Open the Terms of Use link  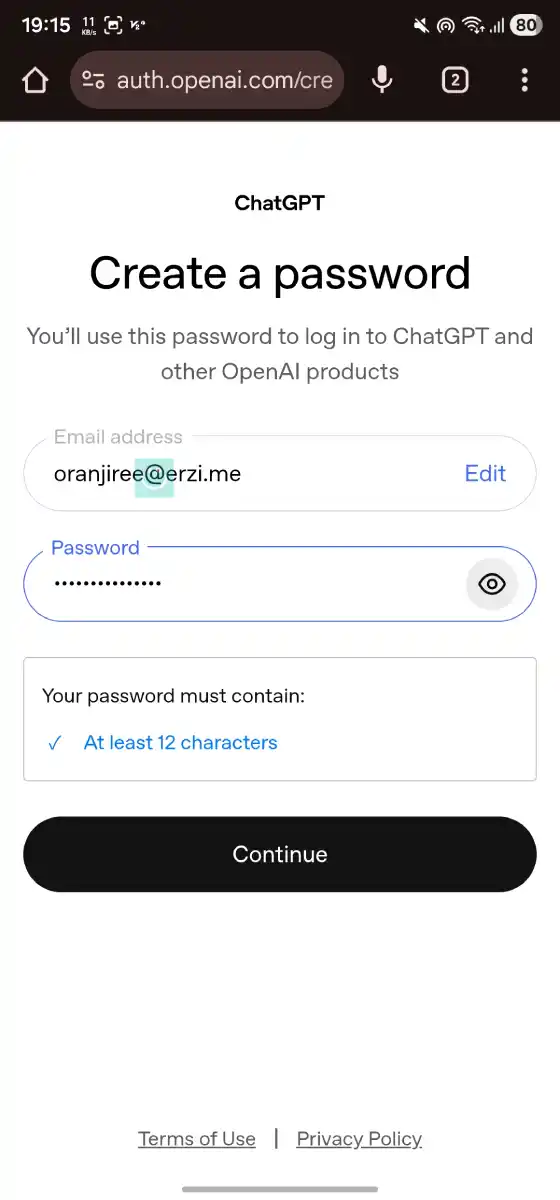tap(197, 1139)
